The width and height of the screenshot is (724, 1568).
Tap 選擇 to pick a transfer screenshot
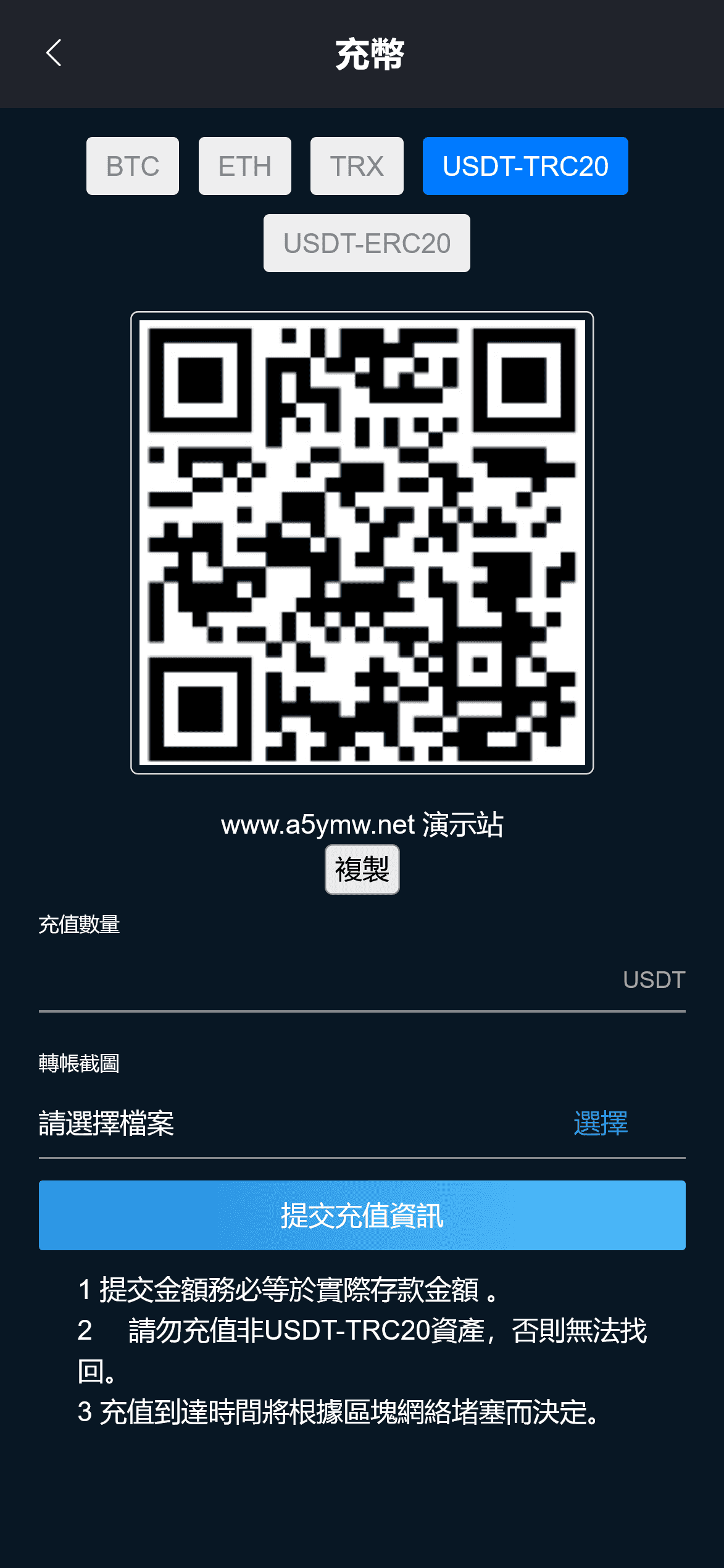pyautogui.click(x=601, y=1122)
